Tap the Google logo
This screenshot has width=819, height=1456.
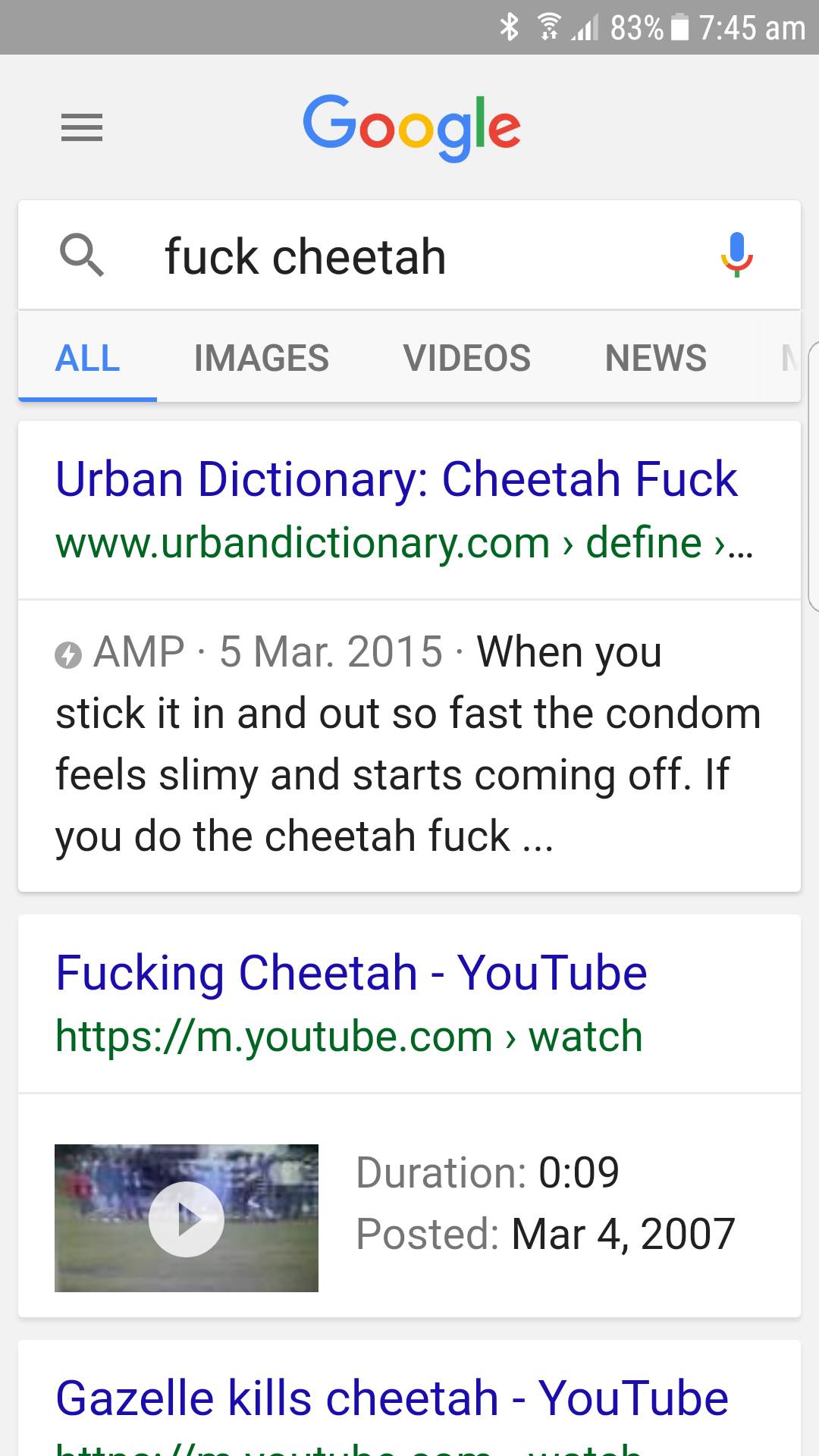click(412, 127)
